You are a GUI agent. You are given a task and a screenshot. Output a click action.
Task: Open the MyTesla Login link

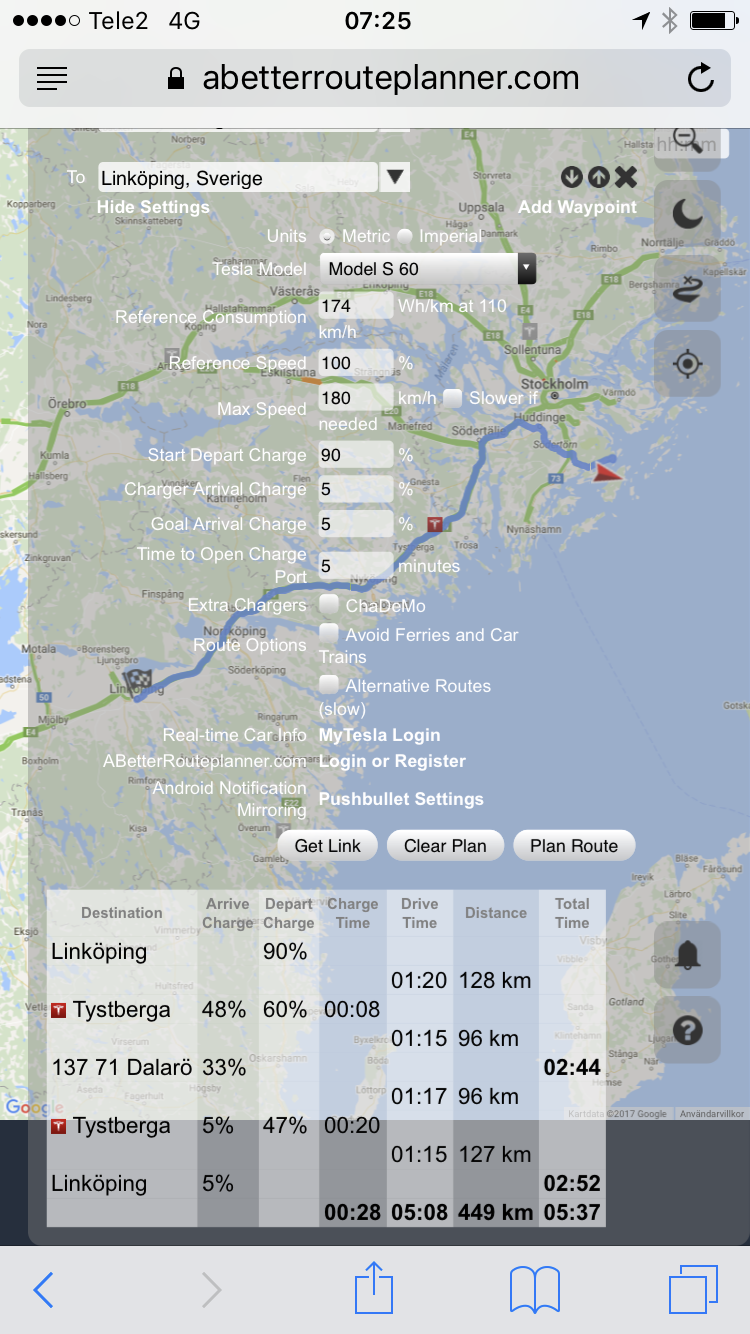[x=379, y=735]
